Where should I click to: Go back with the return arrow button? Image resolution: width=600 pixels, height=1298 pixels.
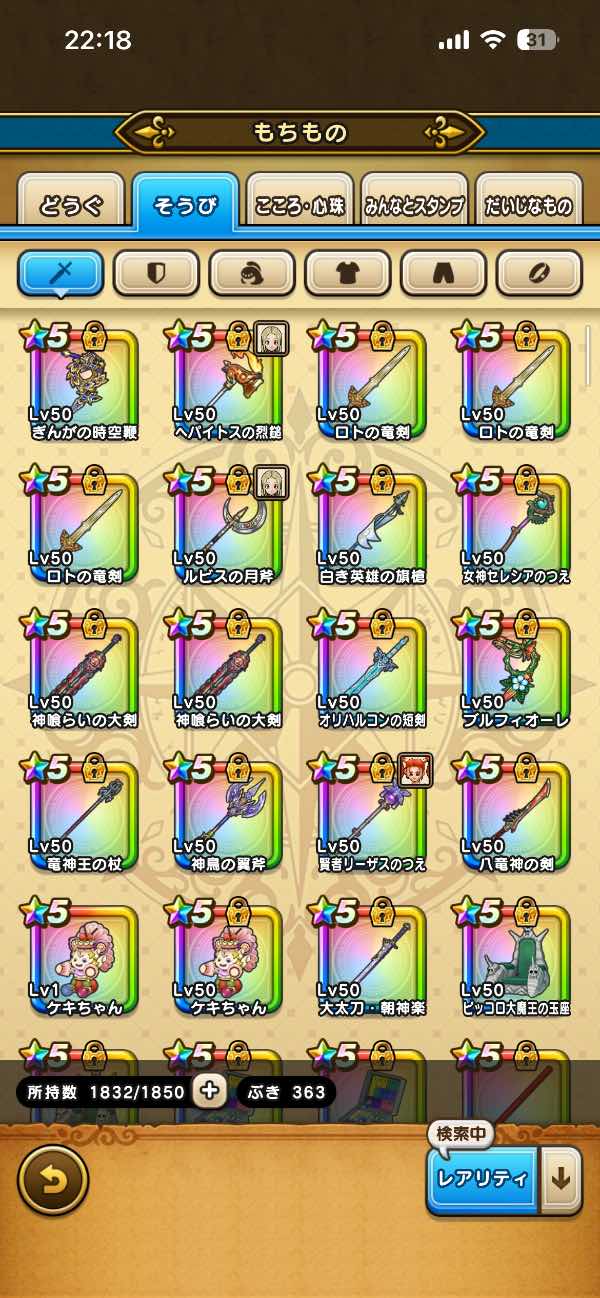tap(53, 1181)
